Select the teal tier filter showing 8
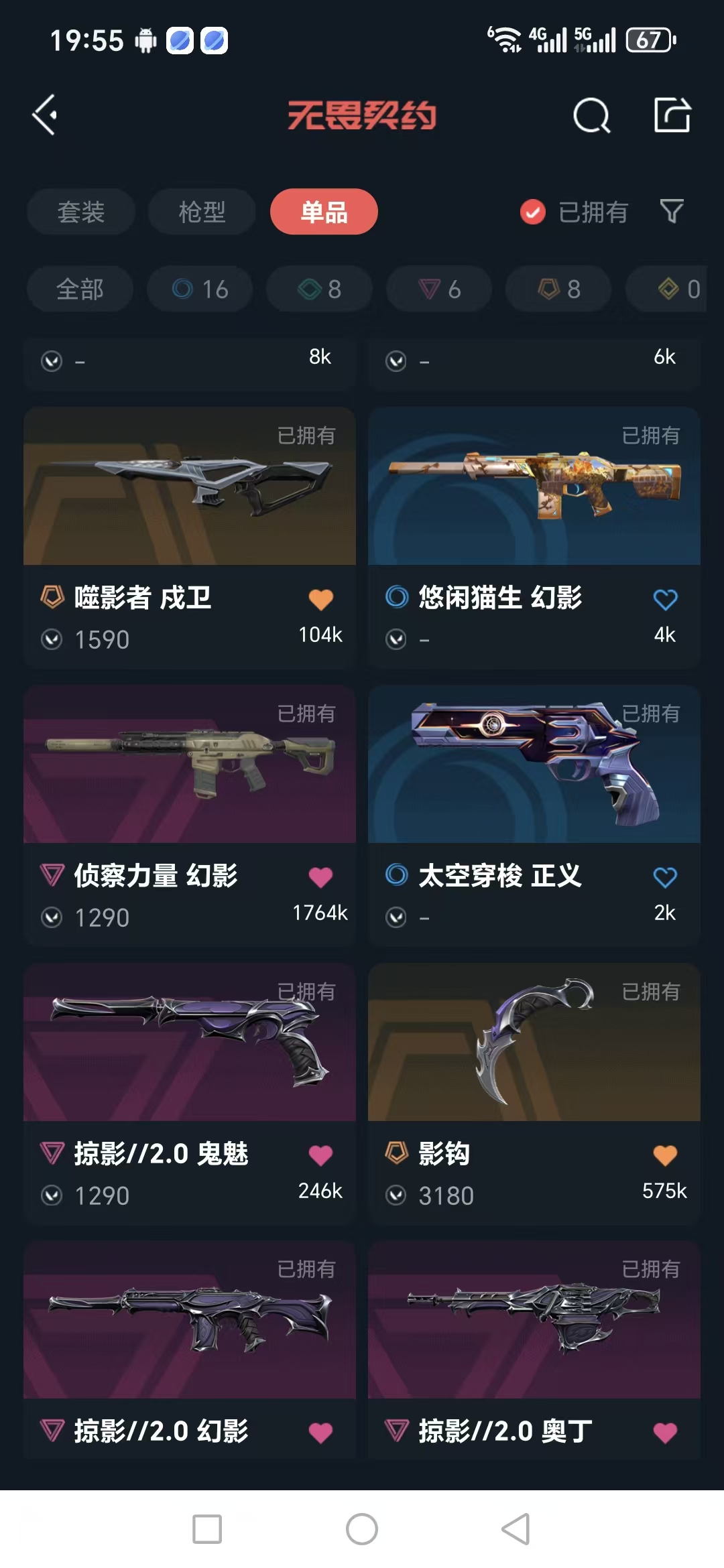 tap(318, 289)
